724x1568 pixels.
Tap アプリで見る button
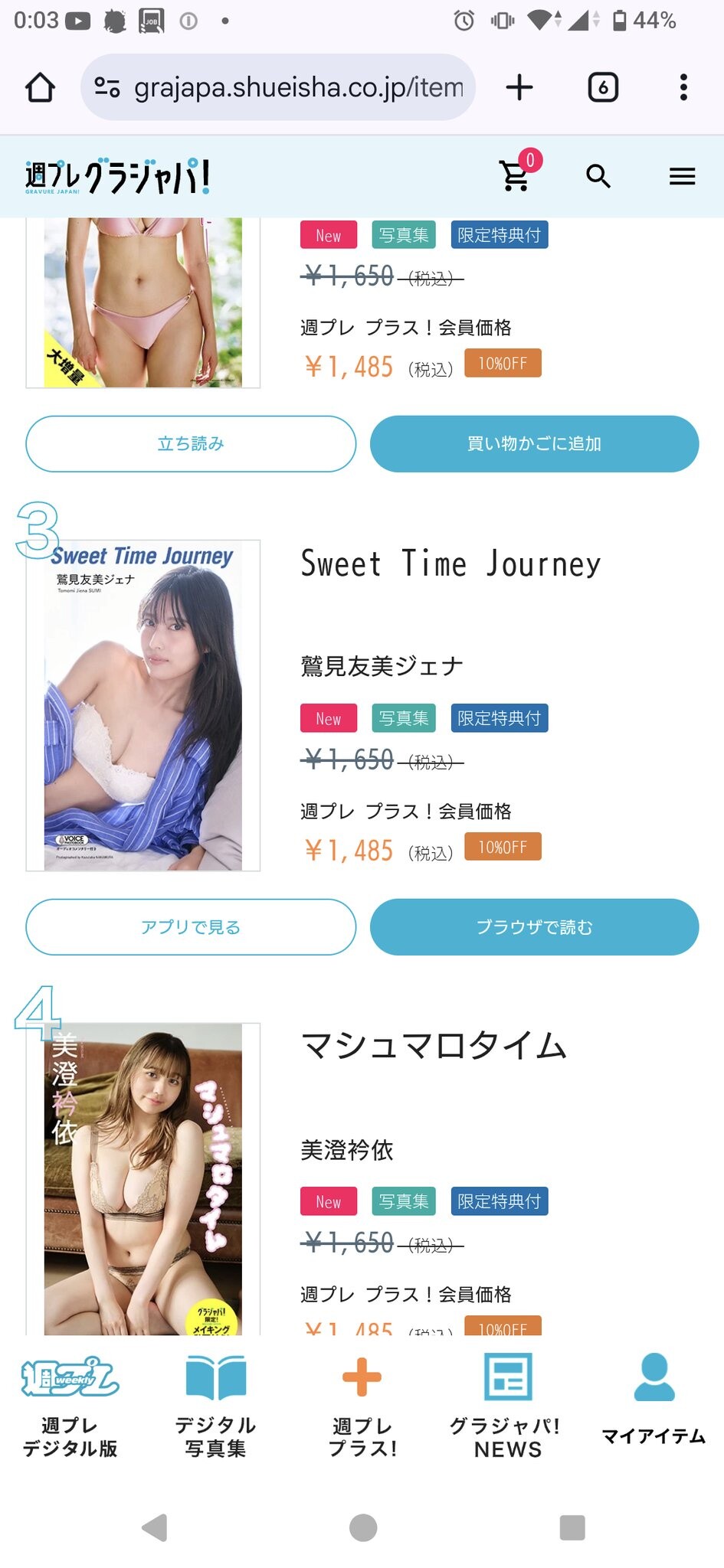(191, 926)
